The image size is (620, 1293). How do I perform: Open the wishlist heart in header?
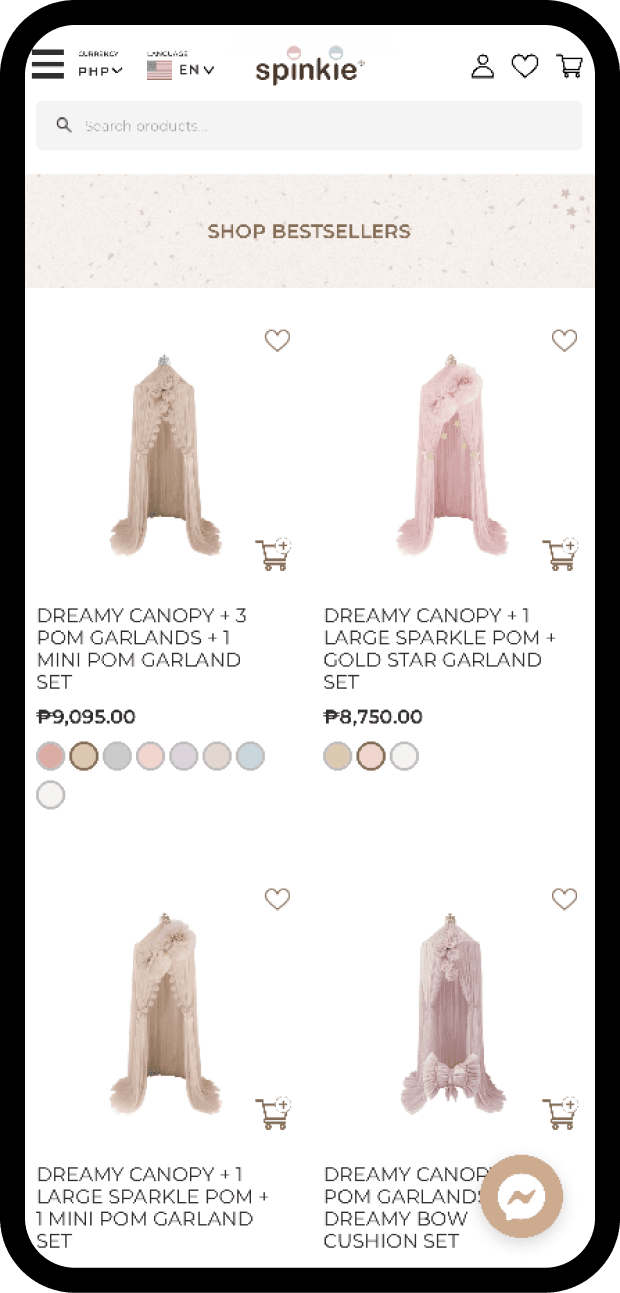[x=525, y=66]
